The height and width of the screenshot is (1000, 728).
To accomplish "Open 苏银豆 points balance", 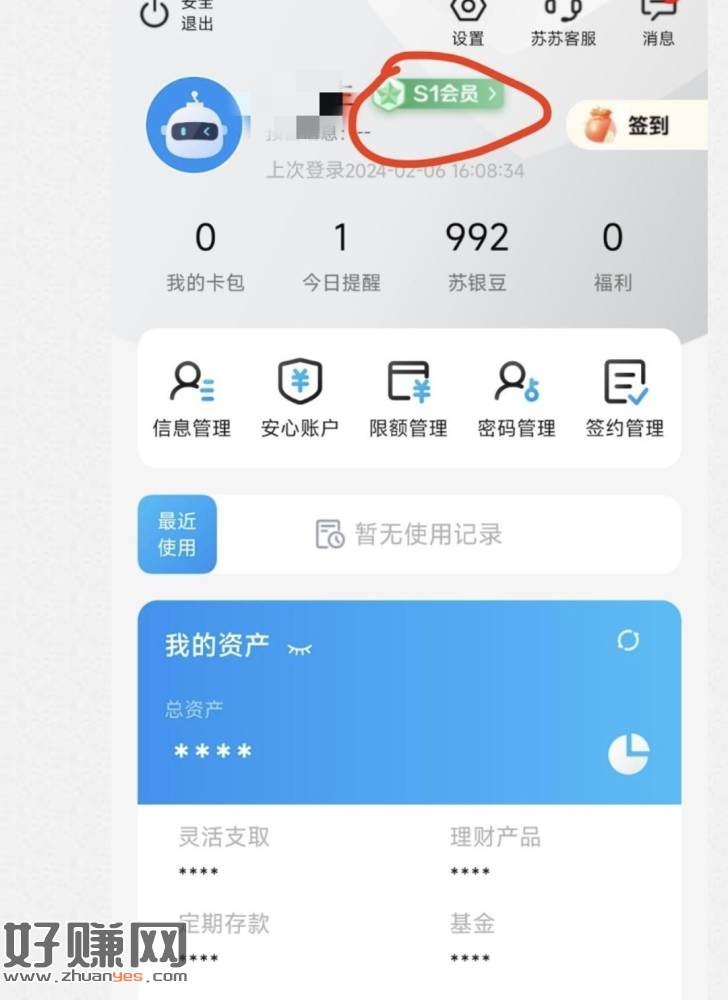I will pyautogui.click(x=477, y=256).
